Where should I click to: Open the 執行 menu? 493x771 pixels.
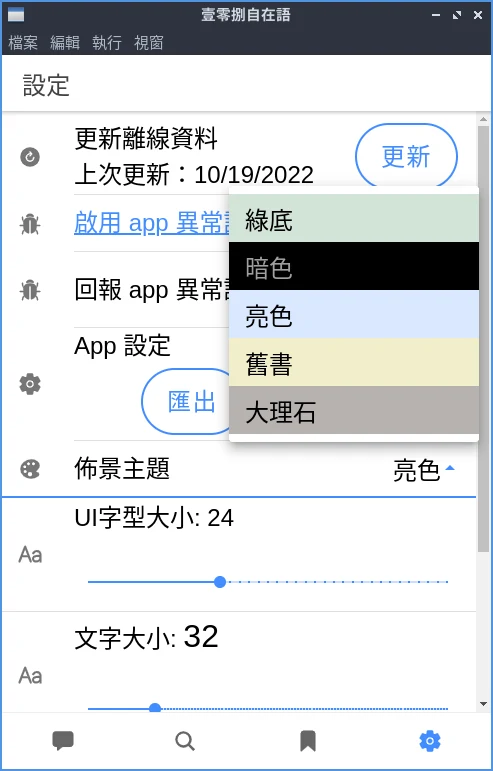tap(107, 43)
